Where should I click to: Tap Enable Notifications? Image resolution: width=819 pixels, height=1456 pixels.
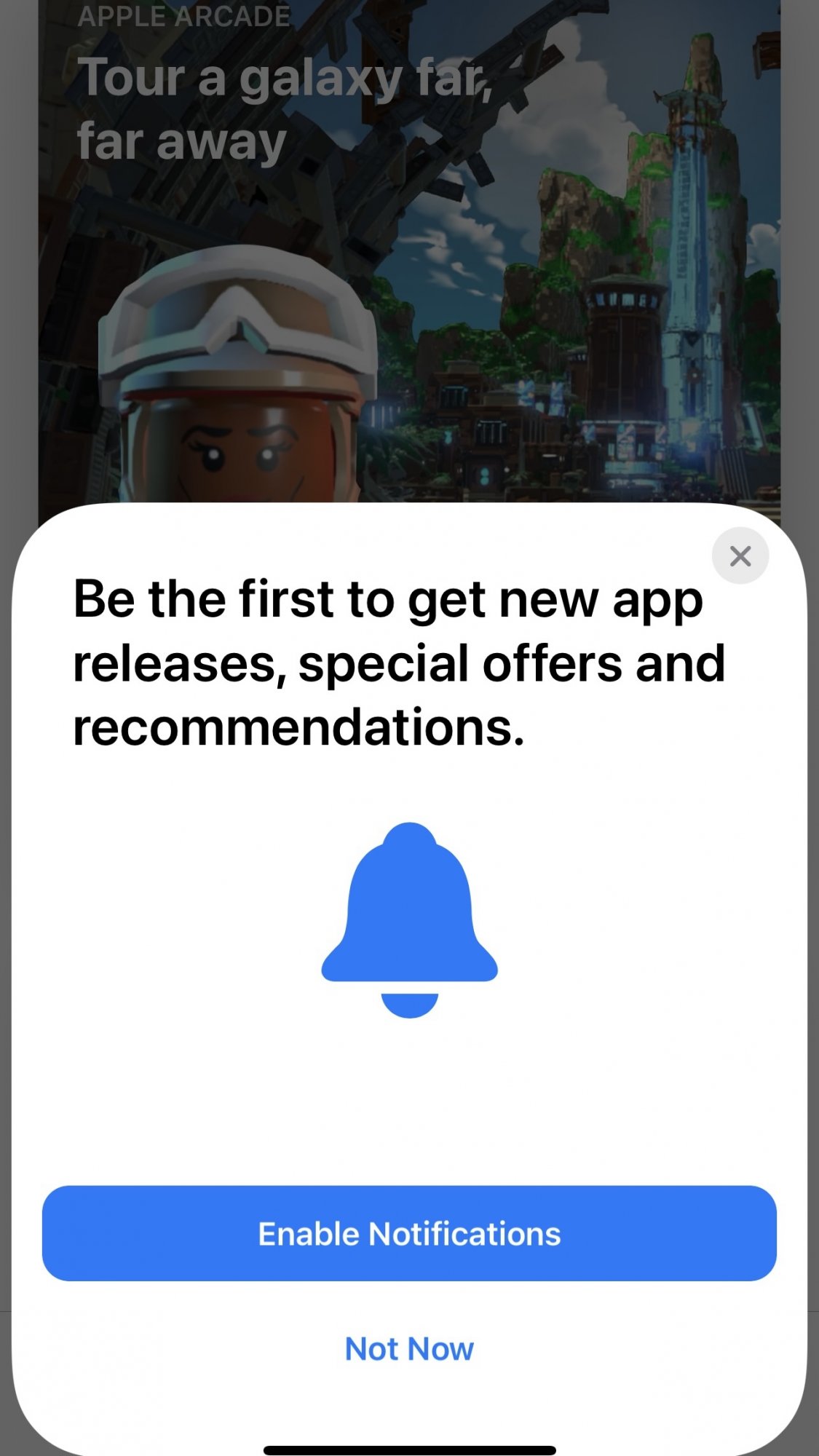pyautogui.click(x=409, y=1233)
